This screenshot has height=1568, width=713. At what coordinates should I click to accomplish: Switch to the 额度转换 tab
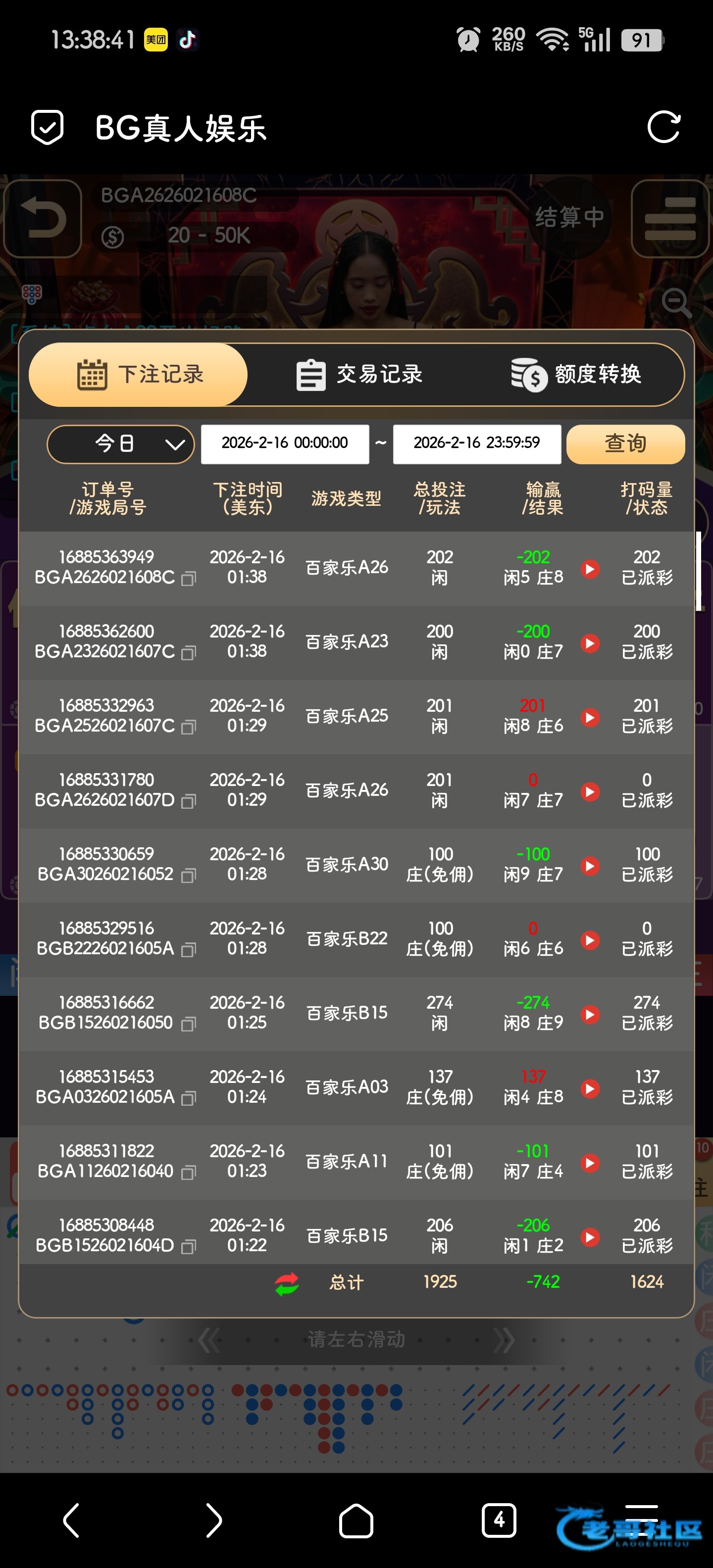click(576, 374)
